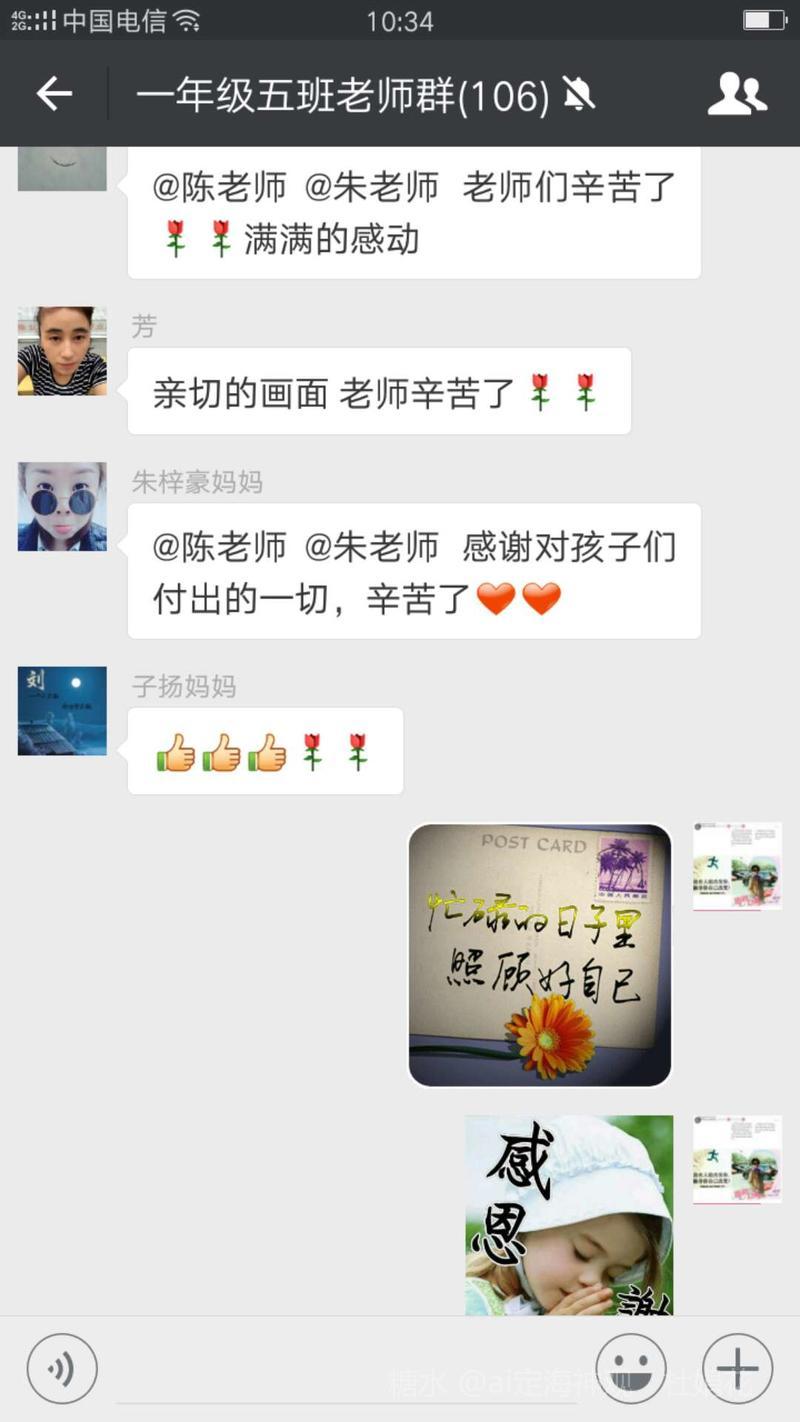800x1422 pixels.
Task: Open the plus attachments menu
Action: pos(737,1369)
